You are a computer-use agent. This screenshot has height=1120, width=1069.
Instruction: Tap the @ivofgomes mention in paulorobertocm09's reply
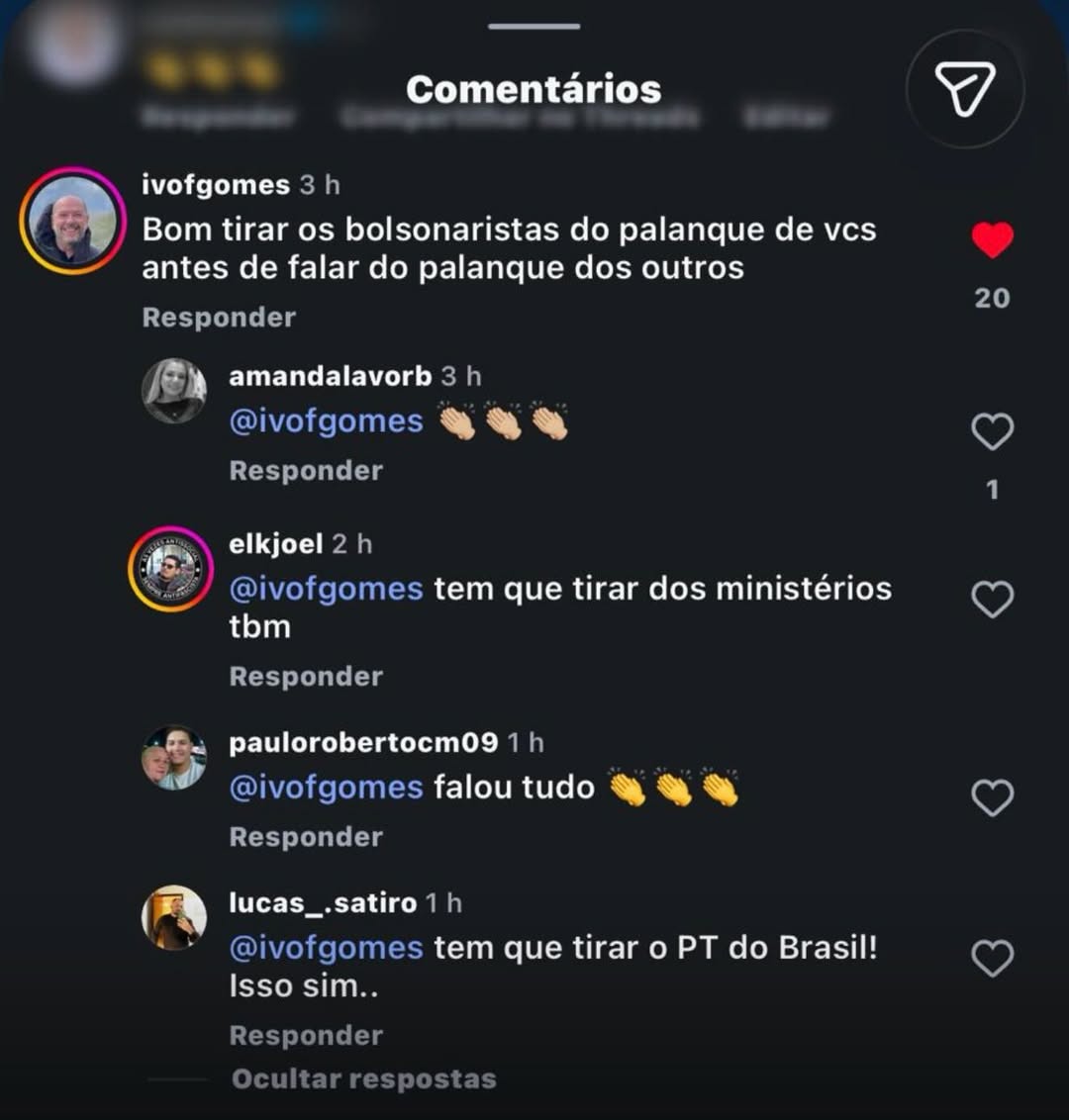point(327,788)
